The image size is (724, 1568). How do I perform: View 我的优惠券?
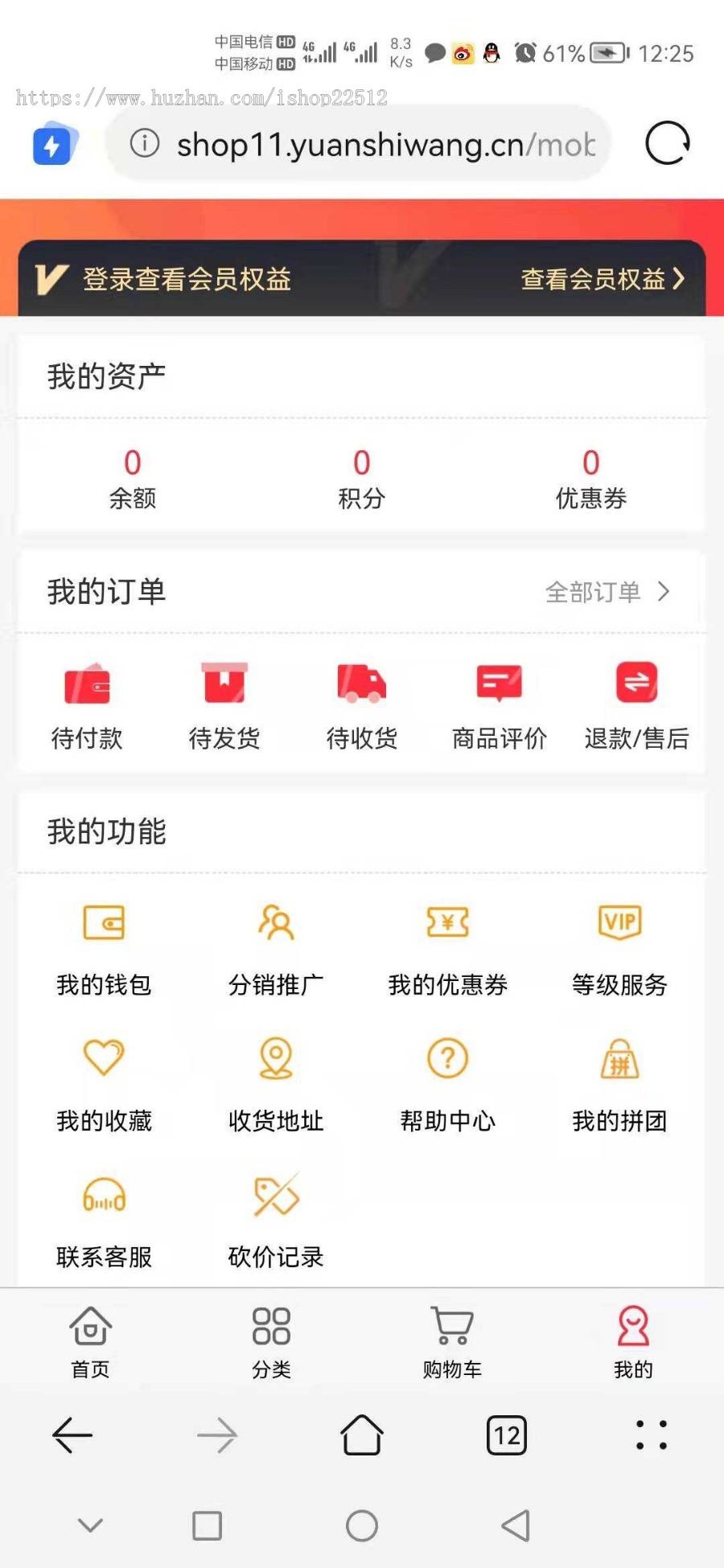click(x=448, y=950)
